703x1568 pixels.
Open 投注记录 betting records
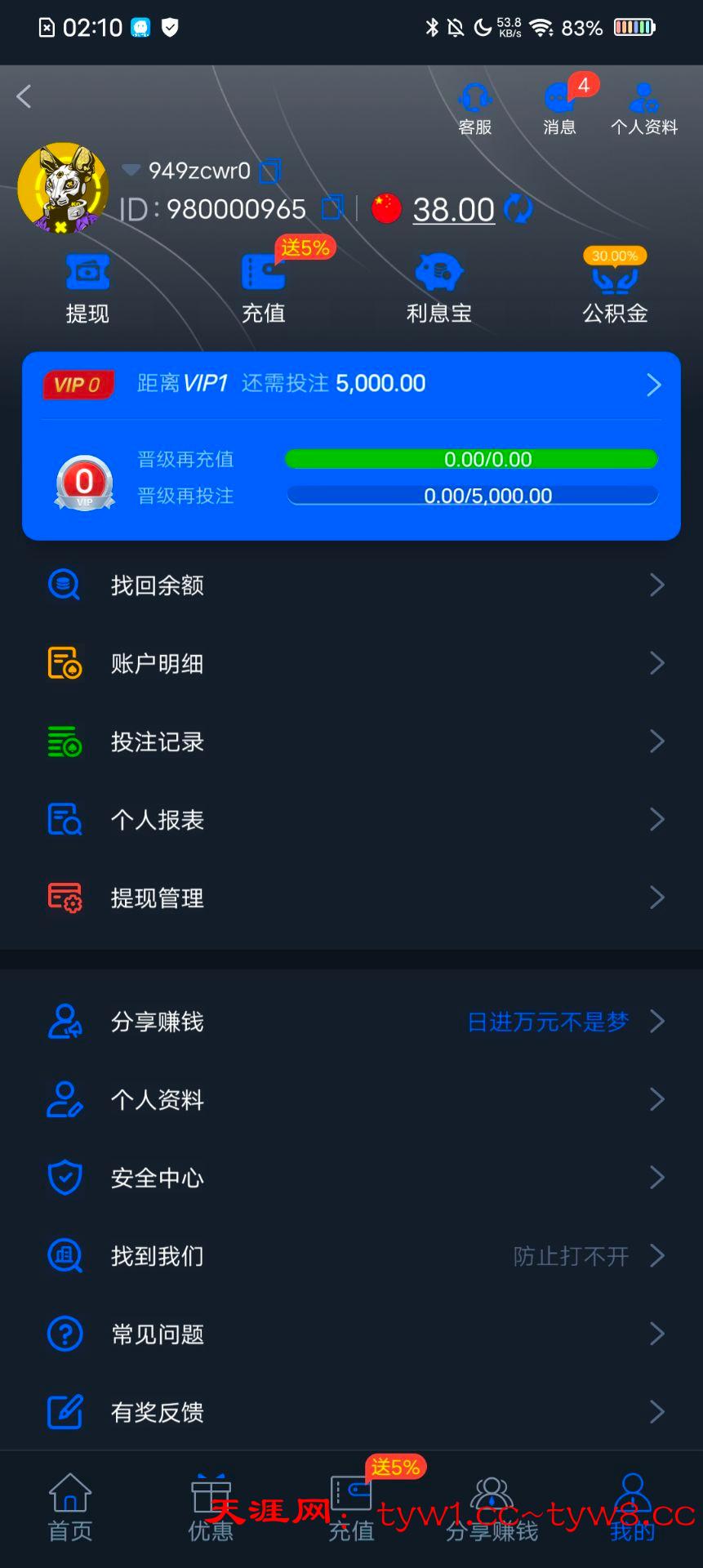coord(351,742)
